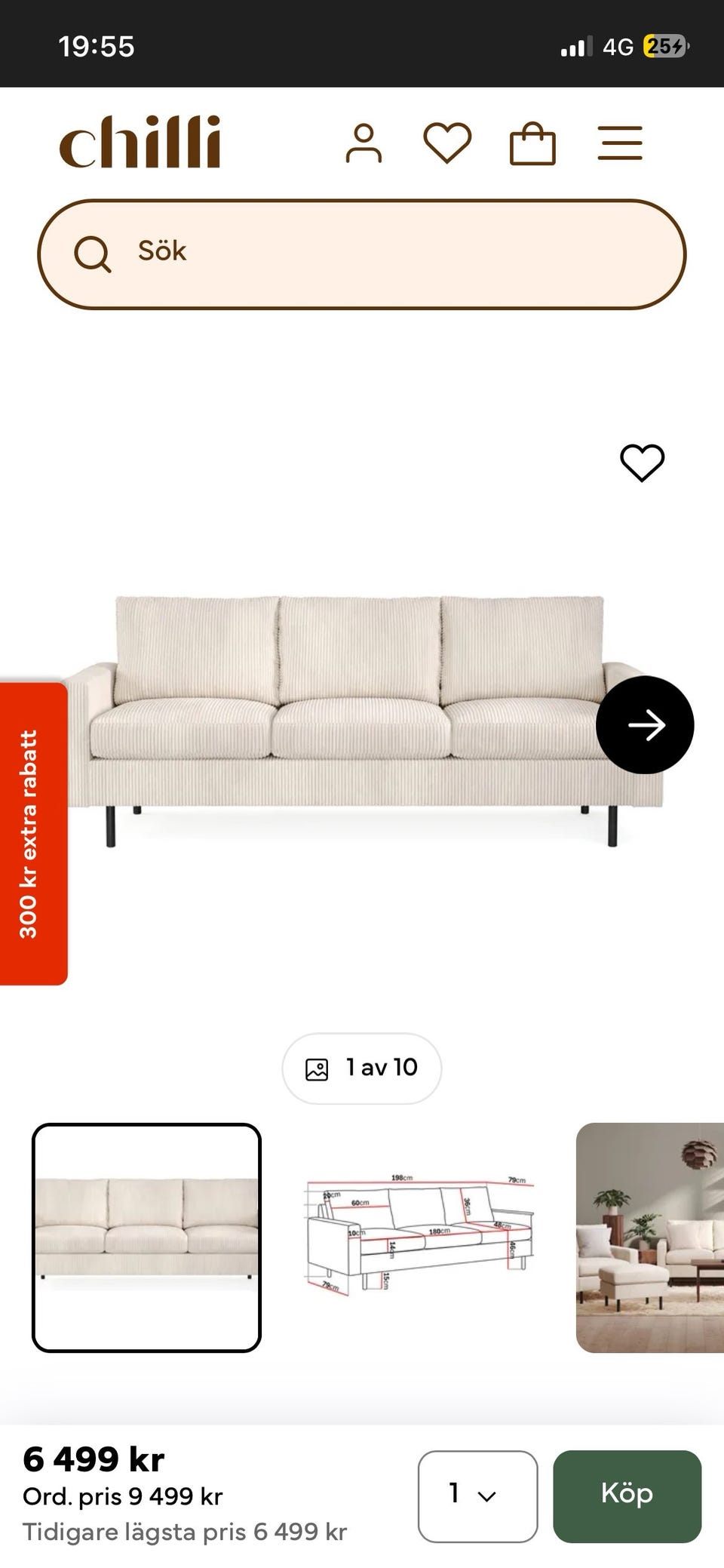Open quantity options to change amount

coord(478,1496)
